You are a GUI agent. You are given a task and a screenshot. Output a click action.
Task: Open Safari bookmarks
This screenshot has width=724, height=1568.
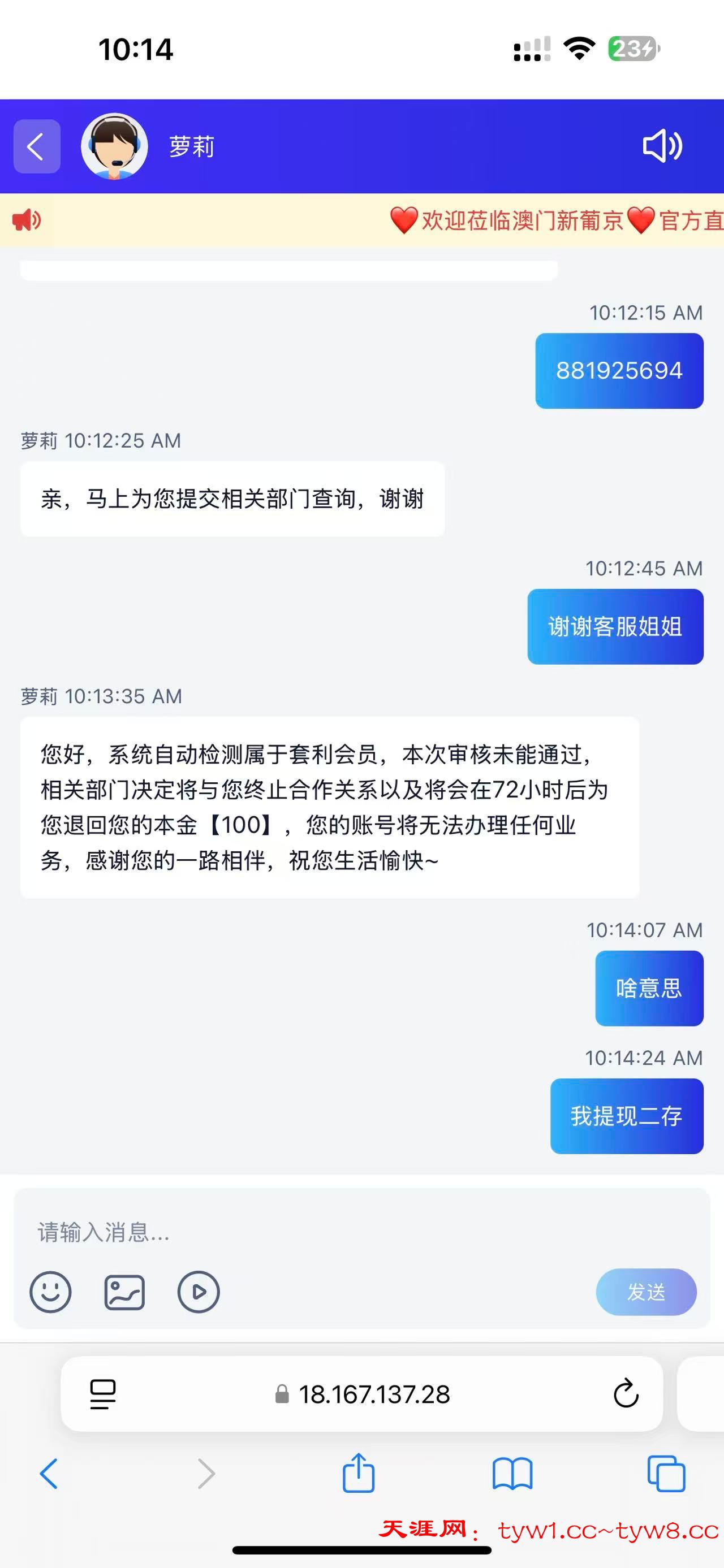coord(512,1474)
